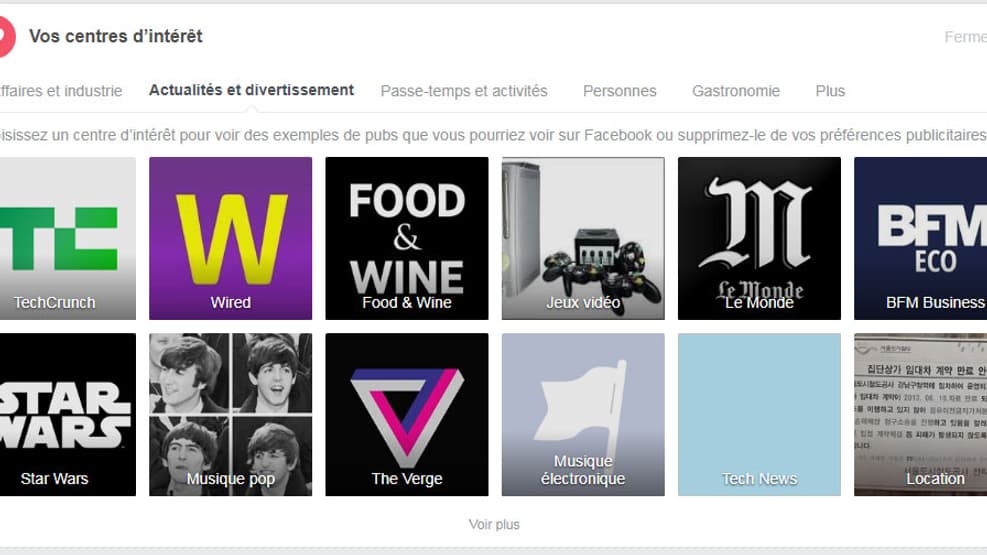Select the Musique électronique tile
The image size is (987, 555).
[583, 414]
